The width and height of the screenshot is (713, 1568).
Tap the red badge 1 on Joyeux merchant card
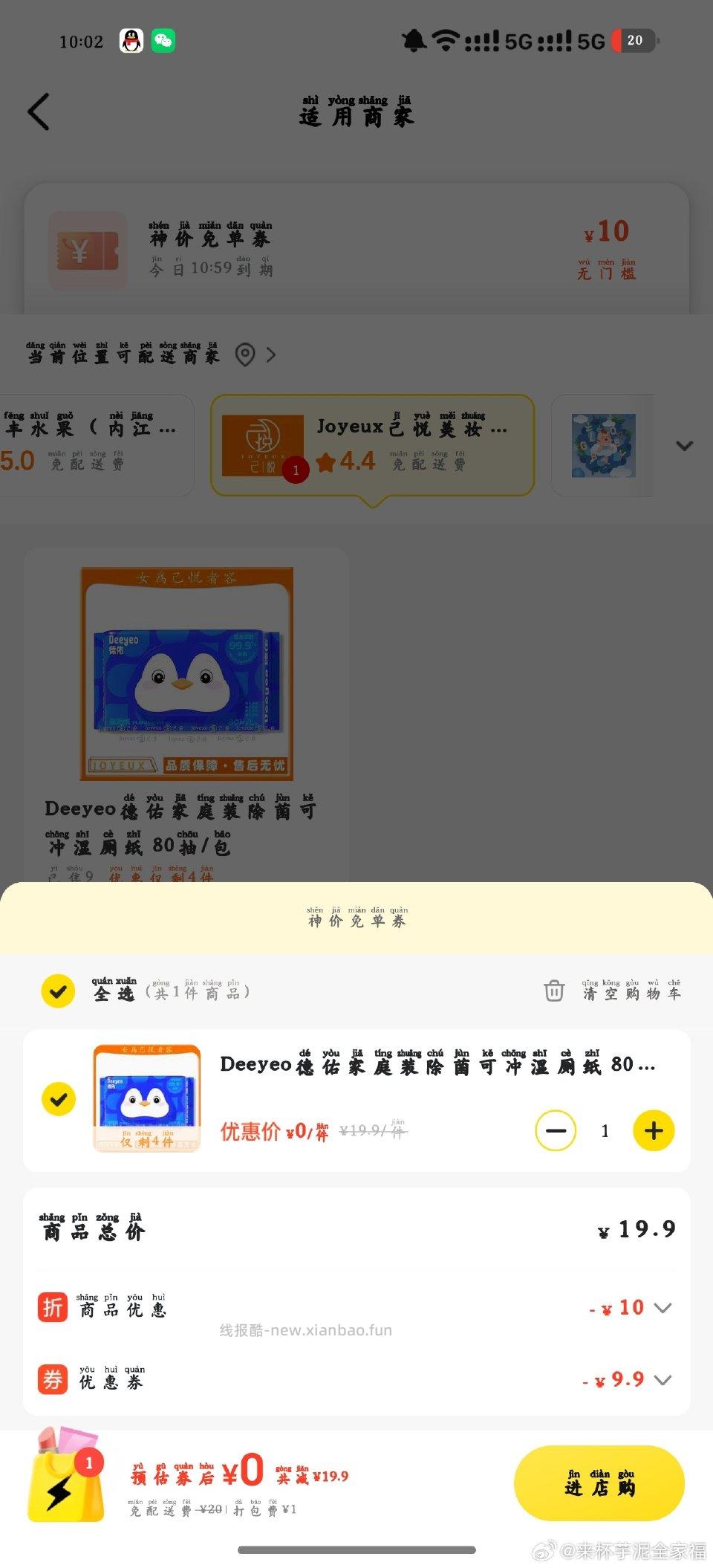296,470
